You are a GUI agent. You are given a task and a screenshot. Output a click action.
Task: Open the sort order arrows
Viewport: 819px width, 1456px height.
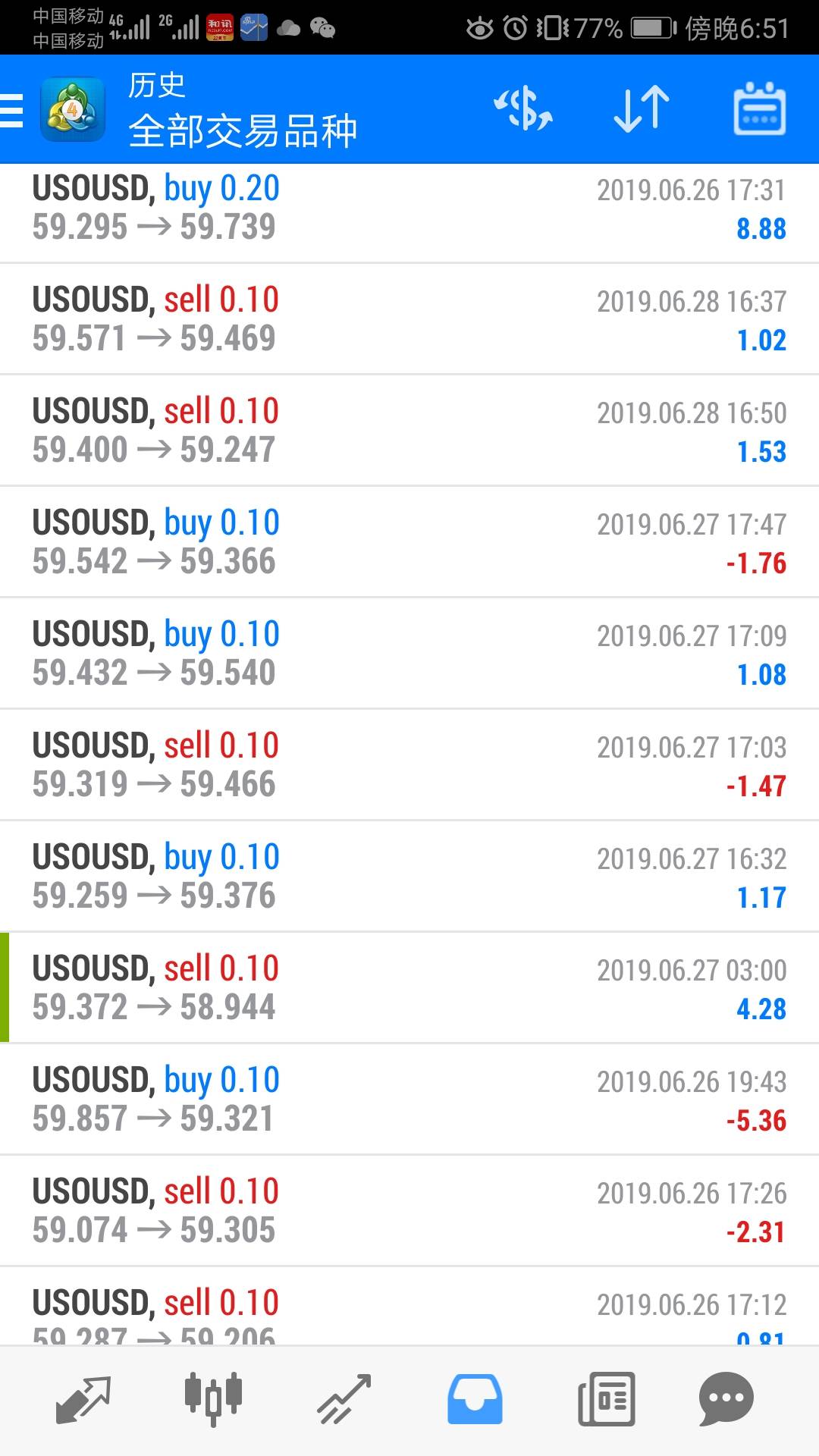click(x=642, y=108)
